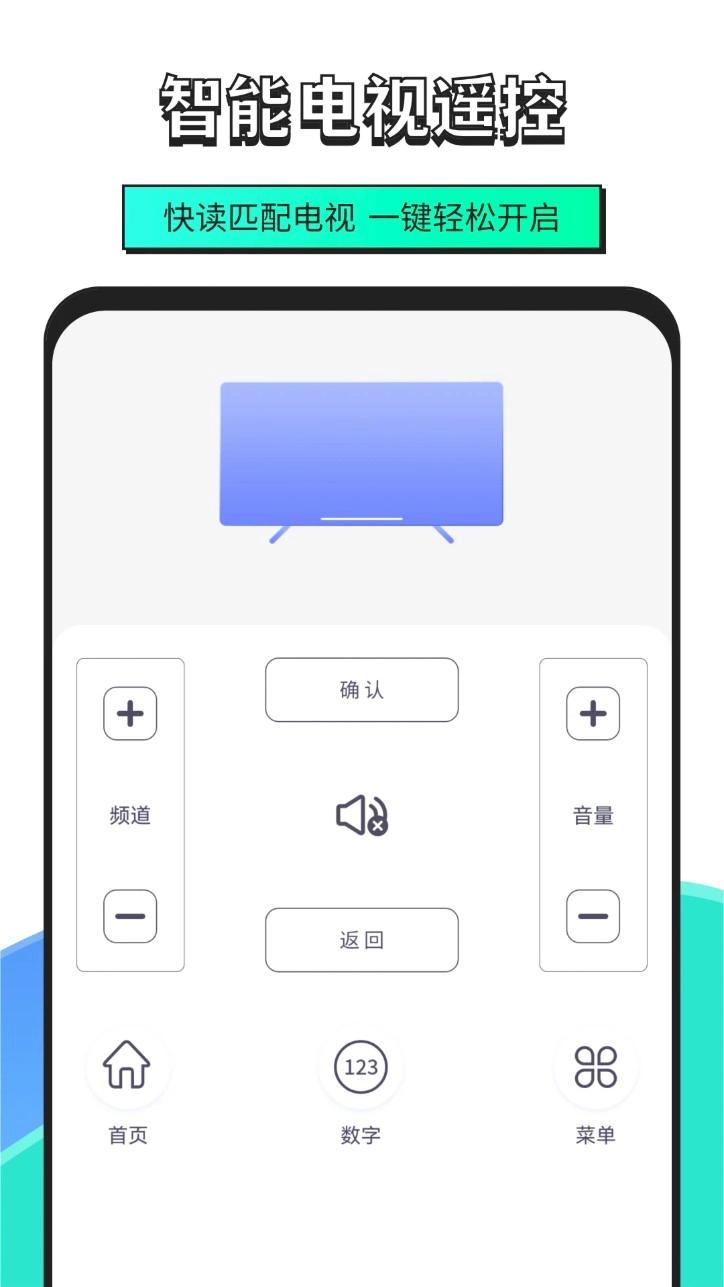Lower the volume using the minus button
This screenshot has height=1287, width=724.
pyautogui.click(x=593, y=916)
